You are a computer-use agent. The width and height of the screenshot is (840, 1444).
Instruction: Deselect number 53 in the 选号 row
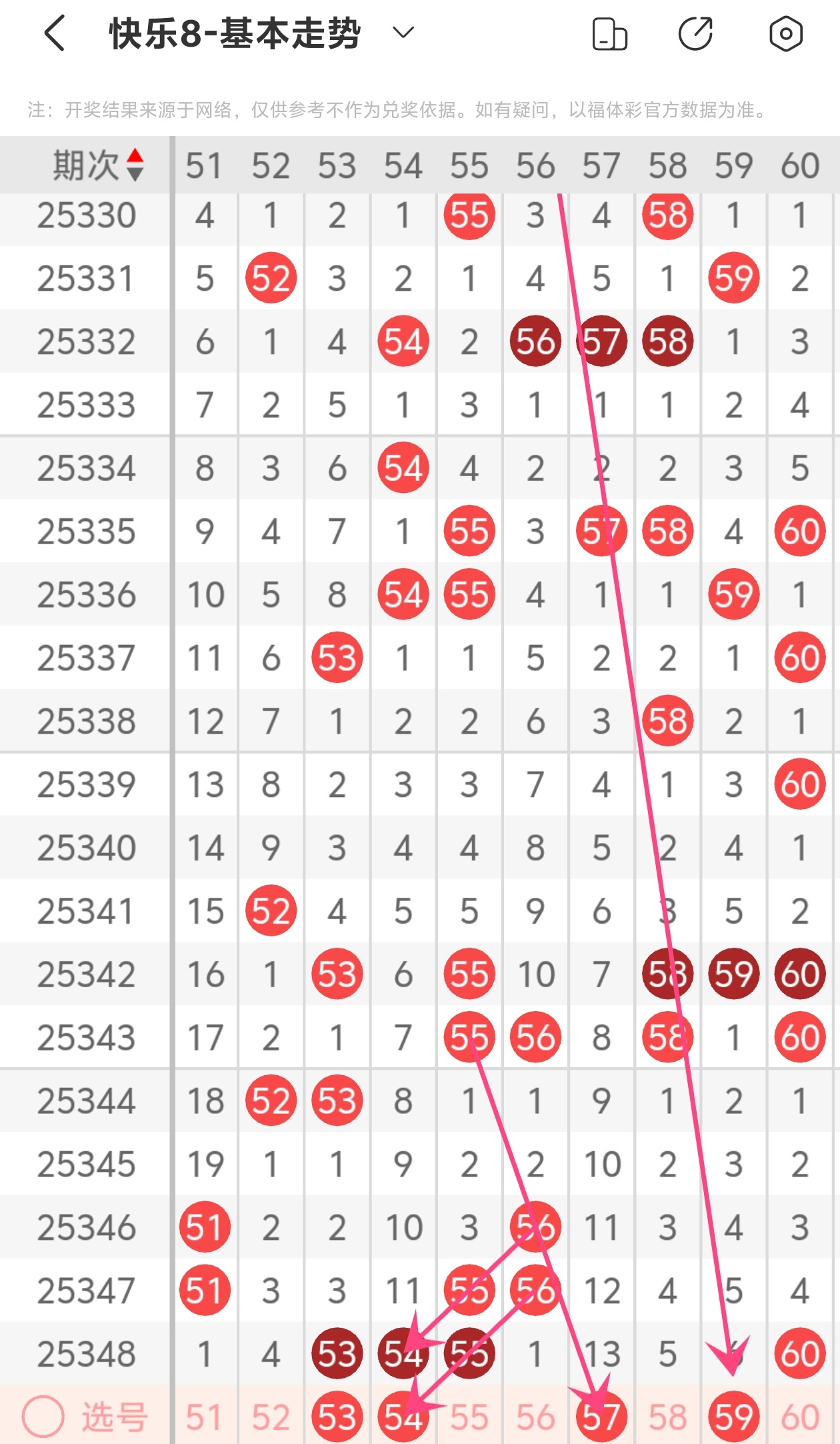337,1417
